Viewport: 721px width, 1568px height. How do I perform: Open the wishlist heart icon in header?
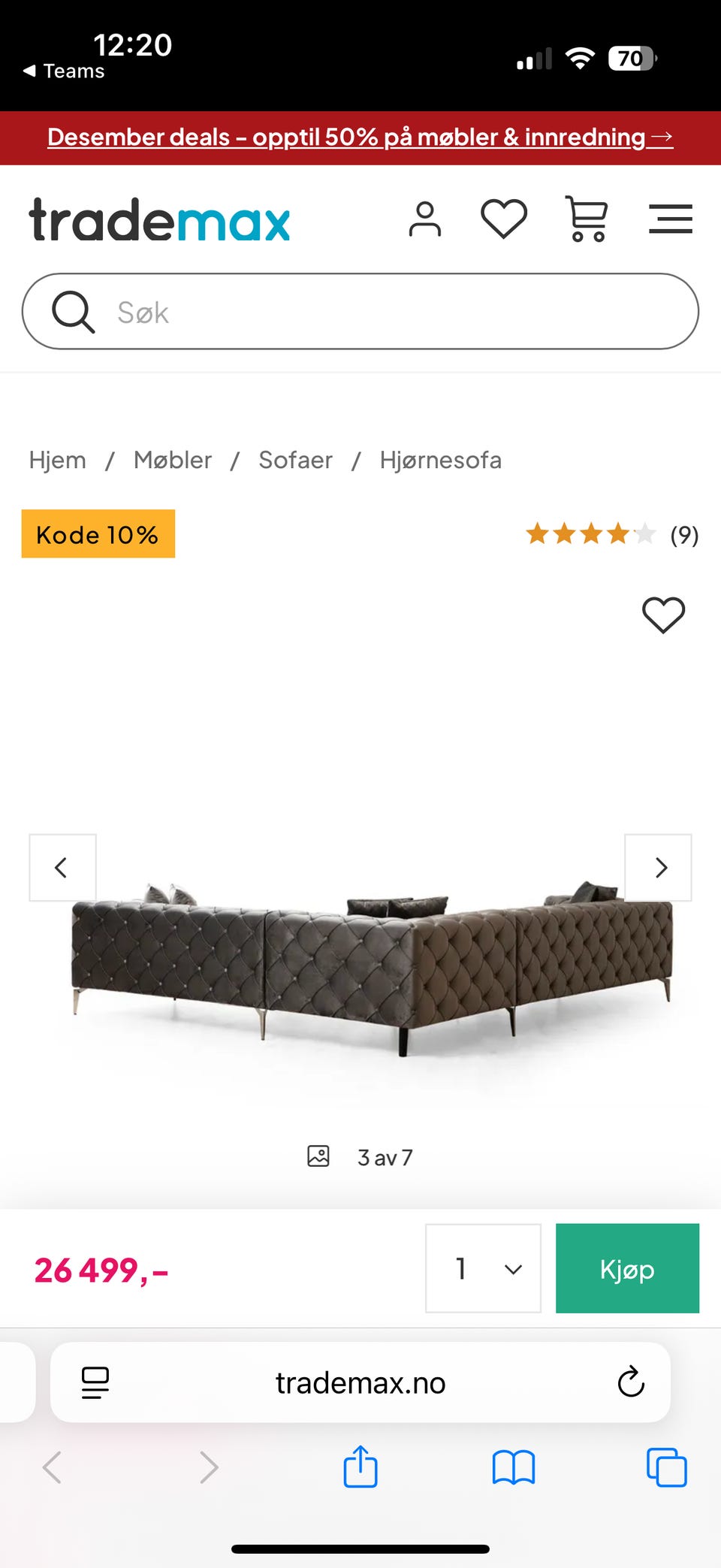click(504, 219)
